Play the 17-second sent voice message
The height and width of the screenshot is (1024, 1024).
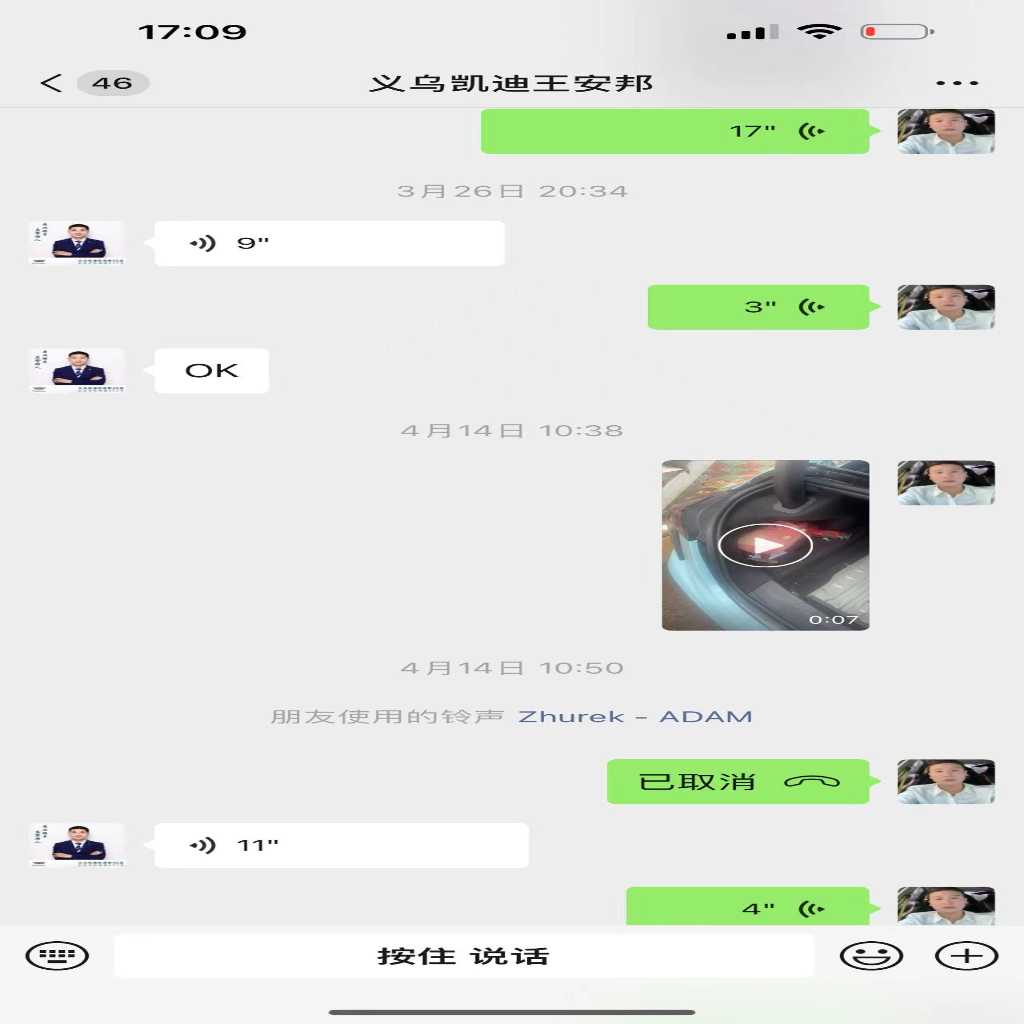pos(675,131)
